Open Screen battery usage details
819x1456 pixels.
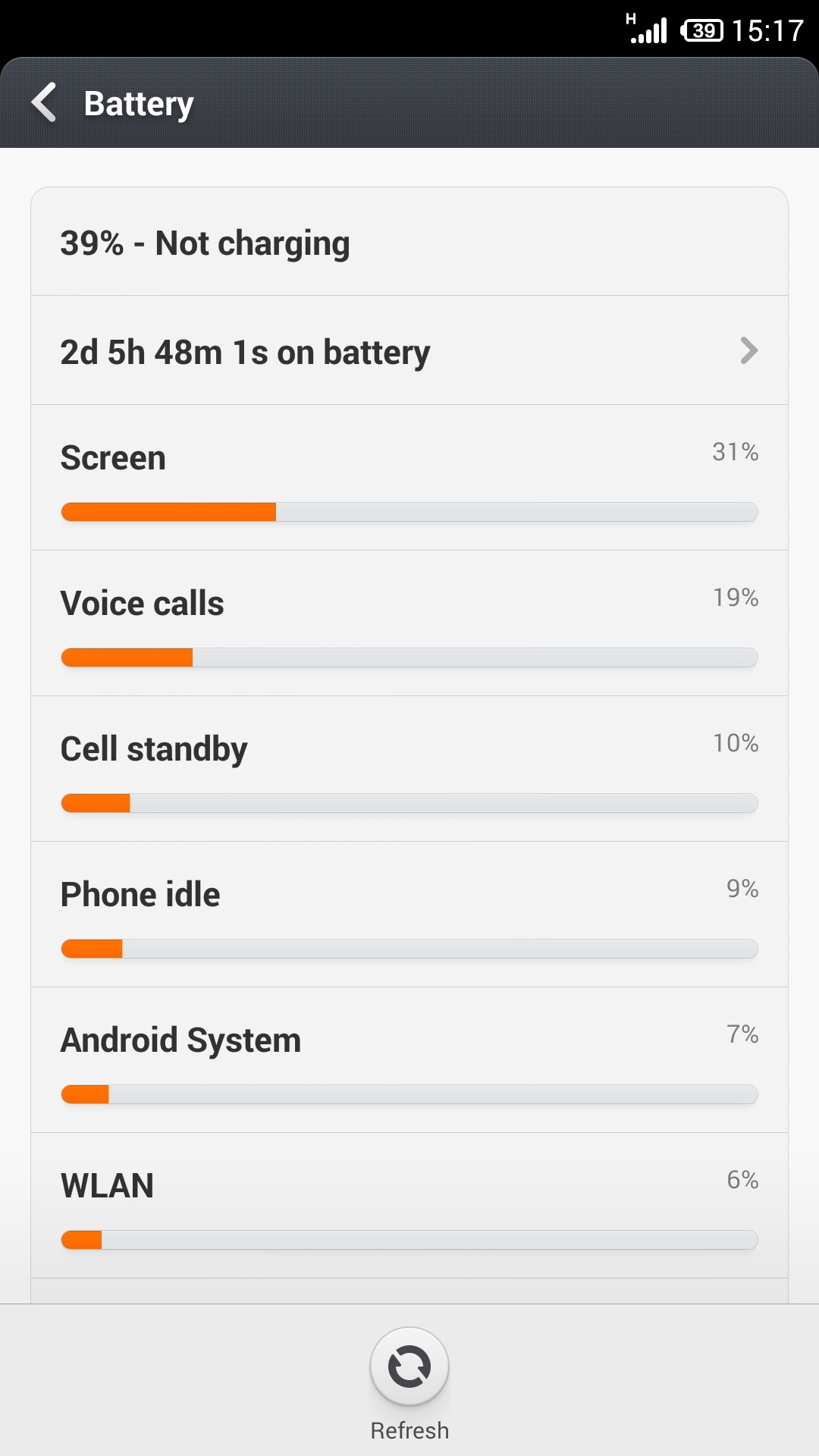[x=409, y=478]
